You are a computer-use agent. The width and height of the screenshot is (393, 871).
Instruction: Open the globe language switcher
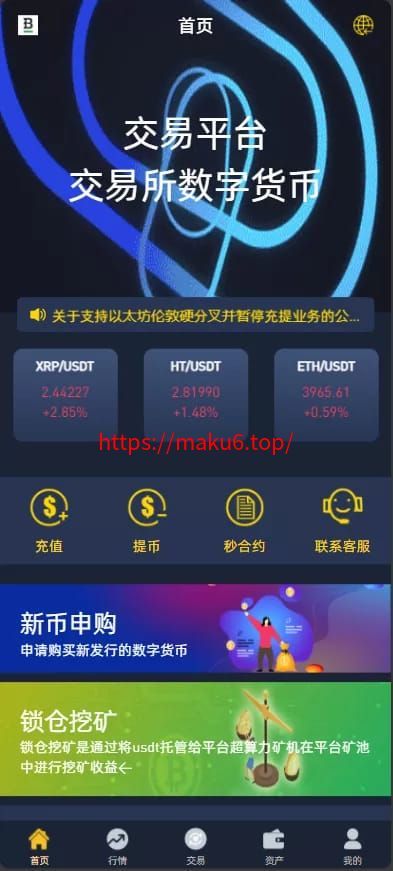[363, 26]
